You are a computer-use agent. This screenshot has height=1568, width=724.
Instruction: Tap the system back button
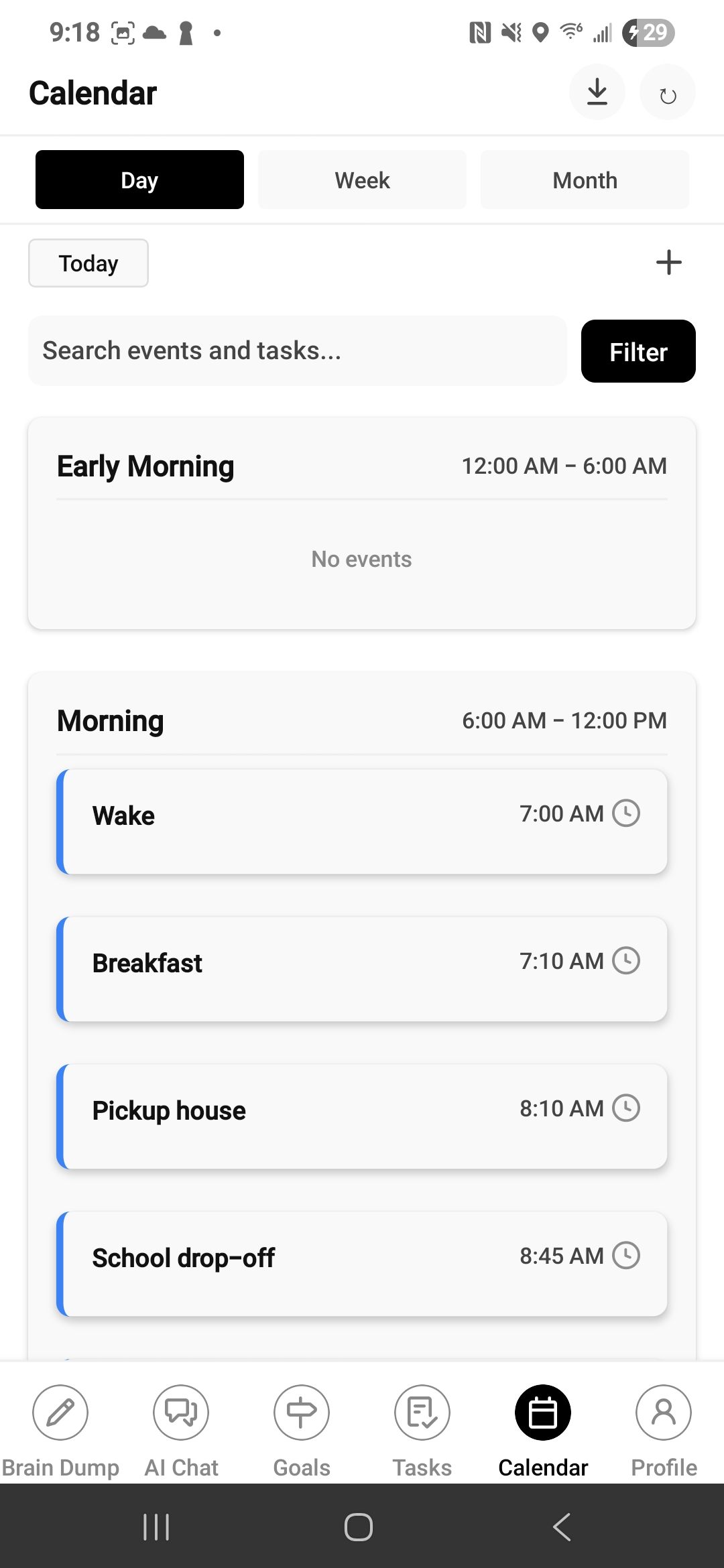click(x=562, y=1527)
